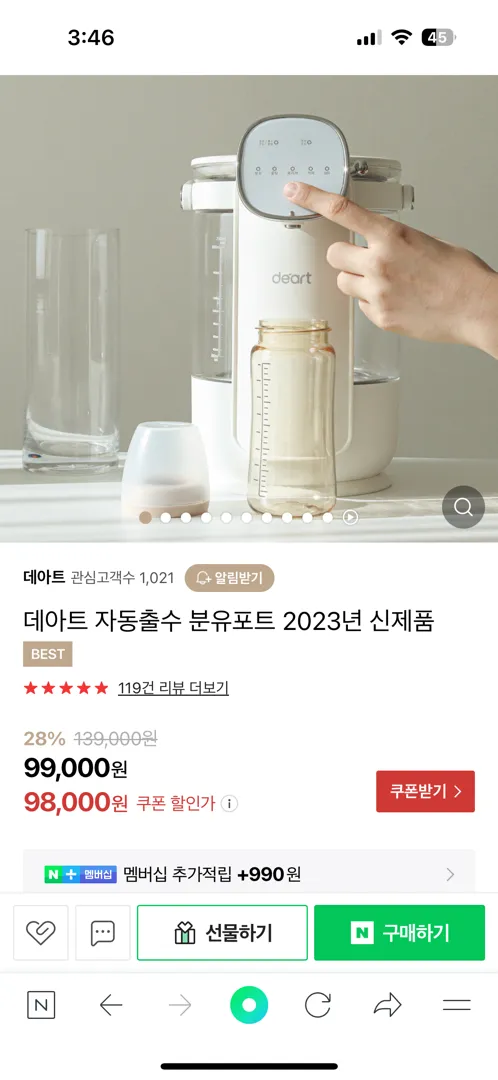Open the browser hamburger menu
Viewport: 498px width, 1080px height.
[457, 1006]
